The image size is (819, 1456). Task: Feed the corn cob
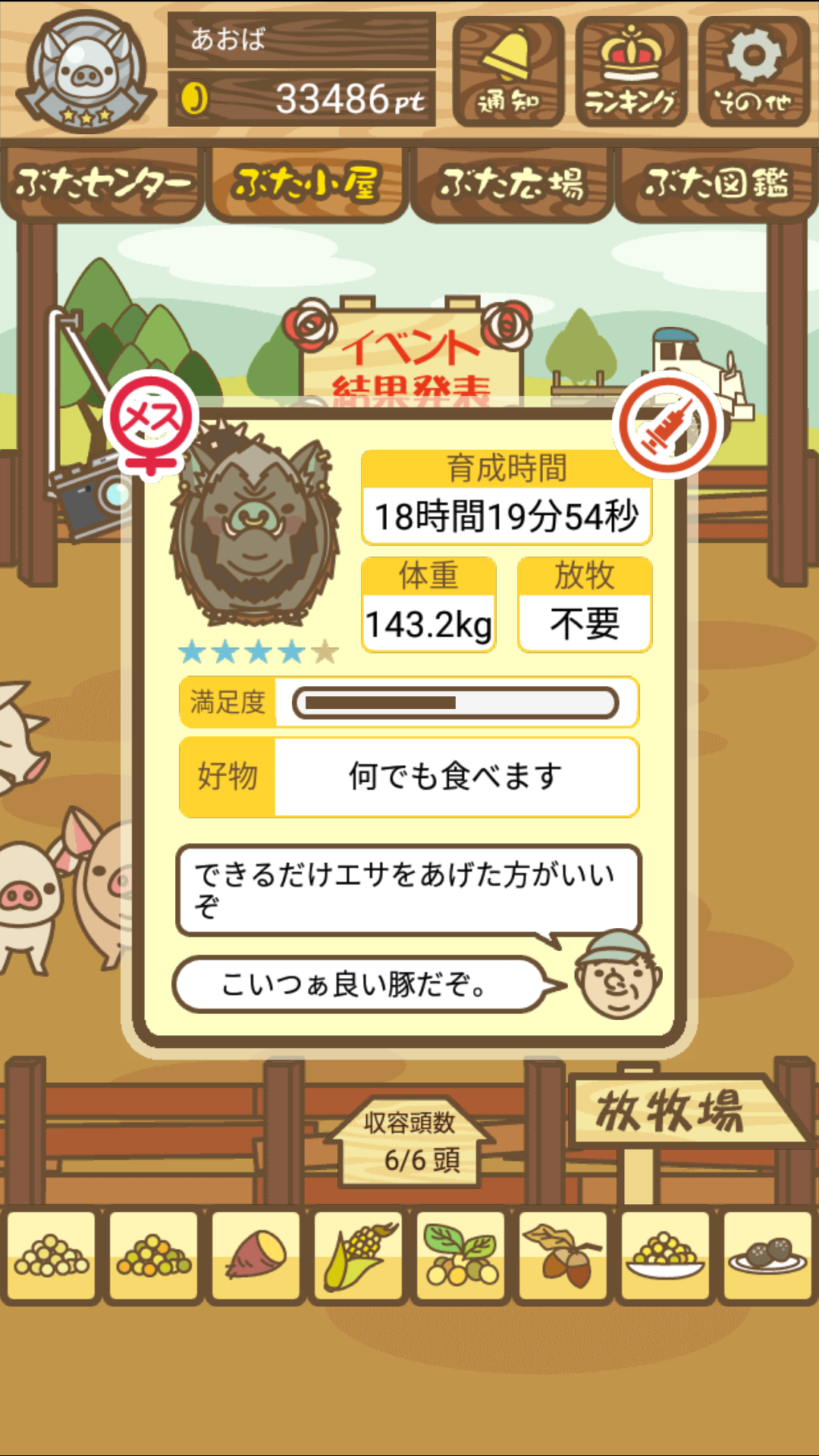(x=359, y=1257)
